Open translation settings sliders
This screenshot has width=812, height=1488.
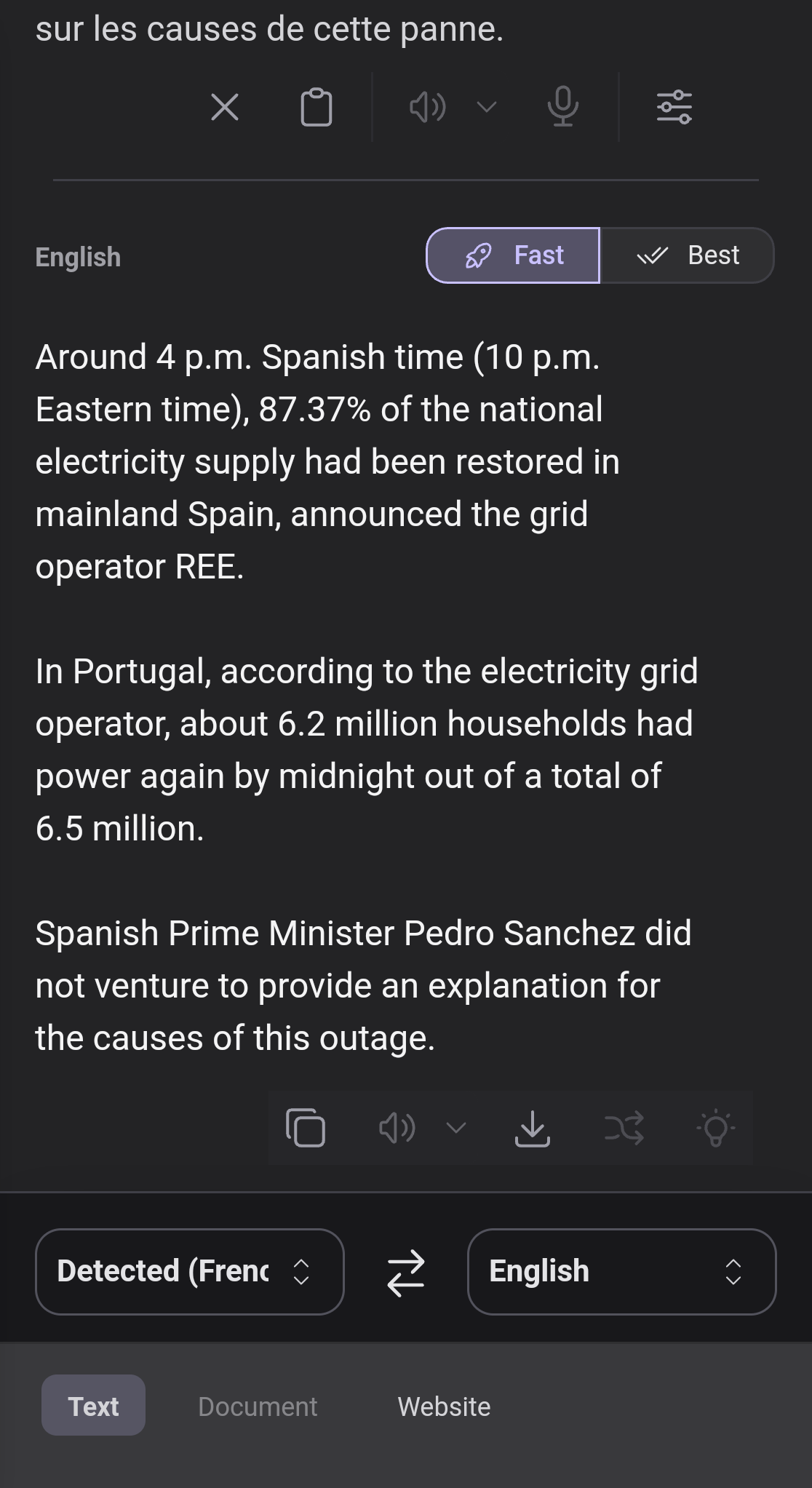674,108
